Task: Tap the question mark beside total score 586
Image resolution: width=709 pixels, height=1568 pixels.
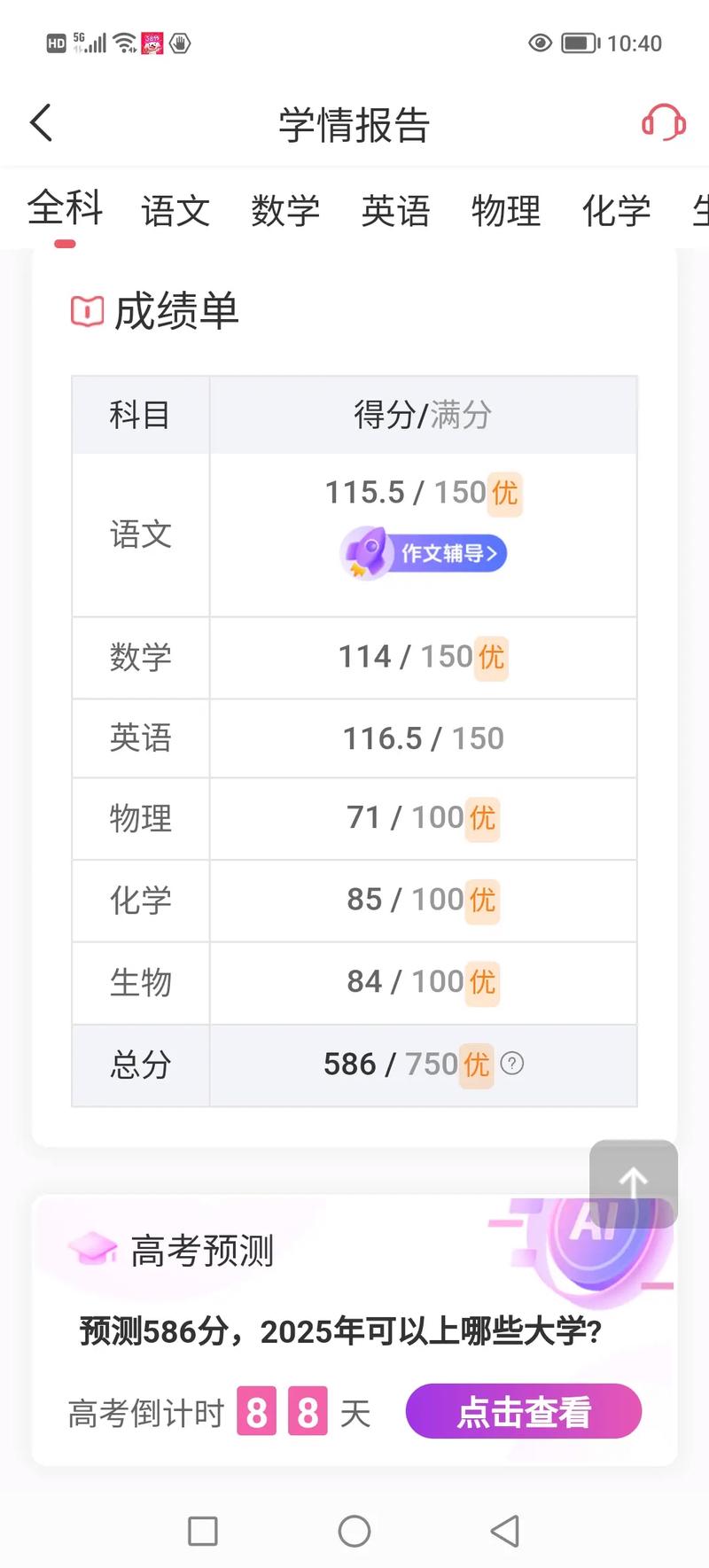Action: point(512,1064)
